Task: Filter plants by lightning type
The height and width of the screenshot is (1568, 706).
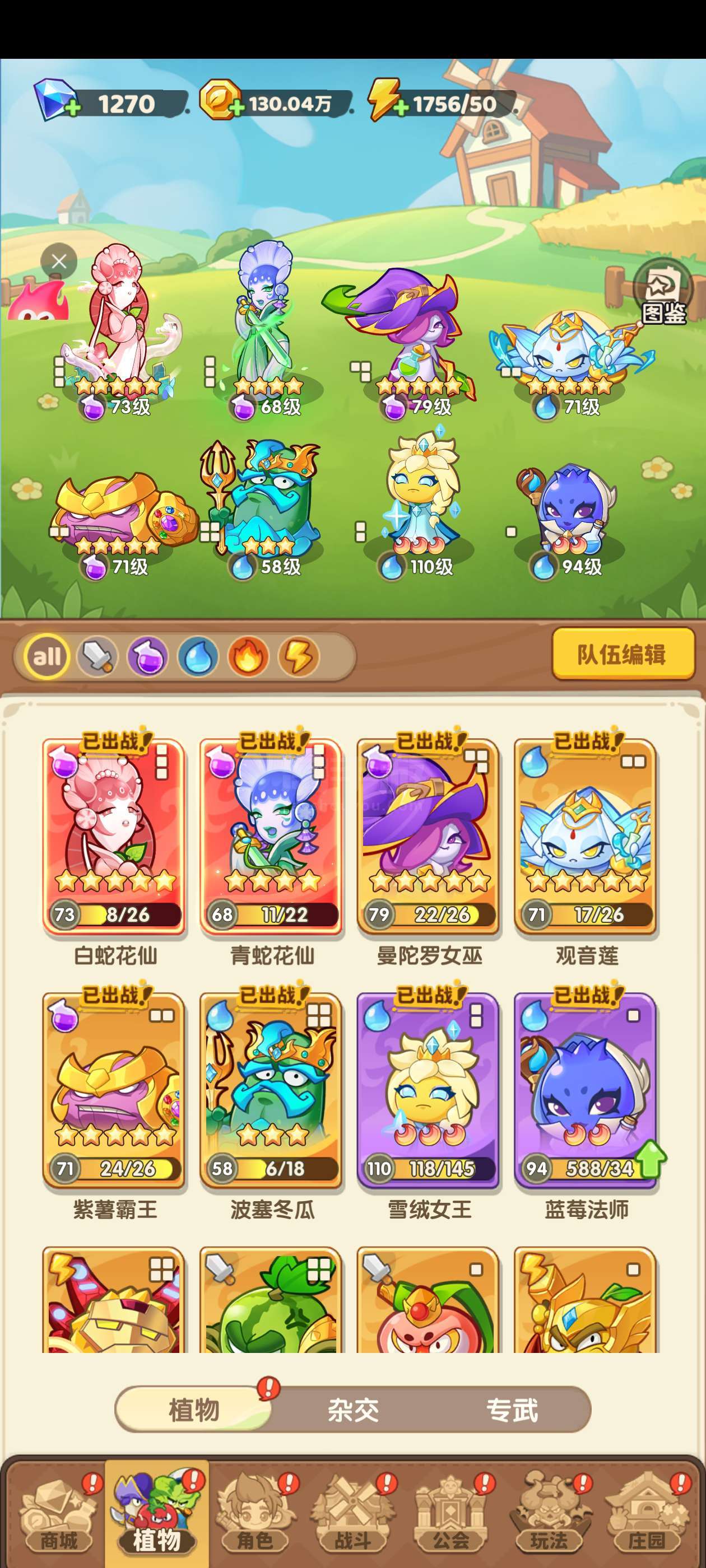Action: 299,656
